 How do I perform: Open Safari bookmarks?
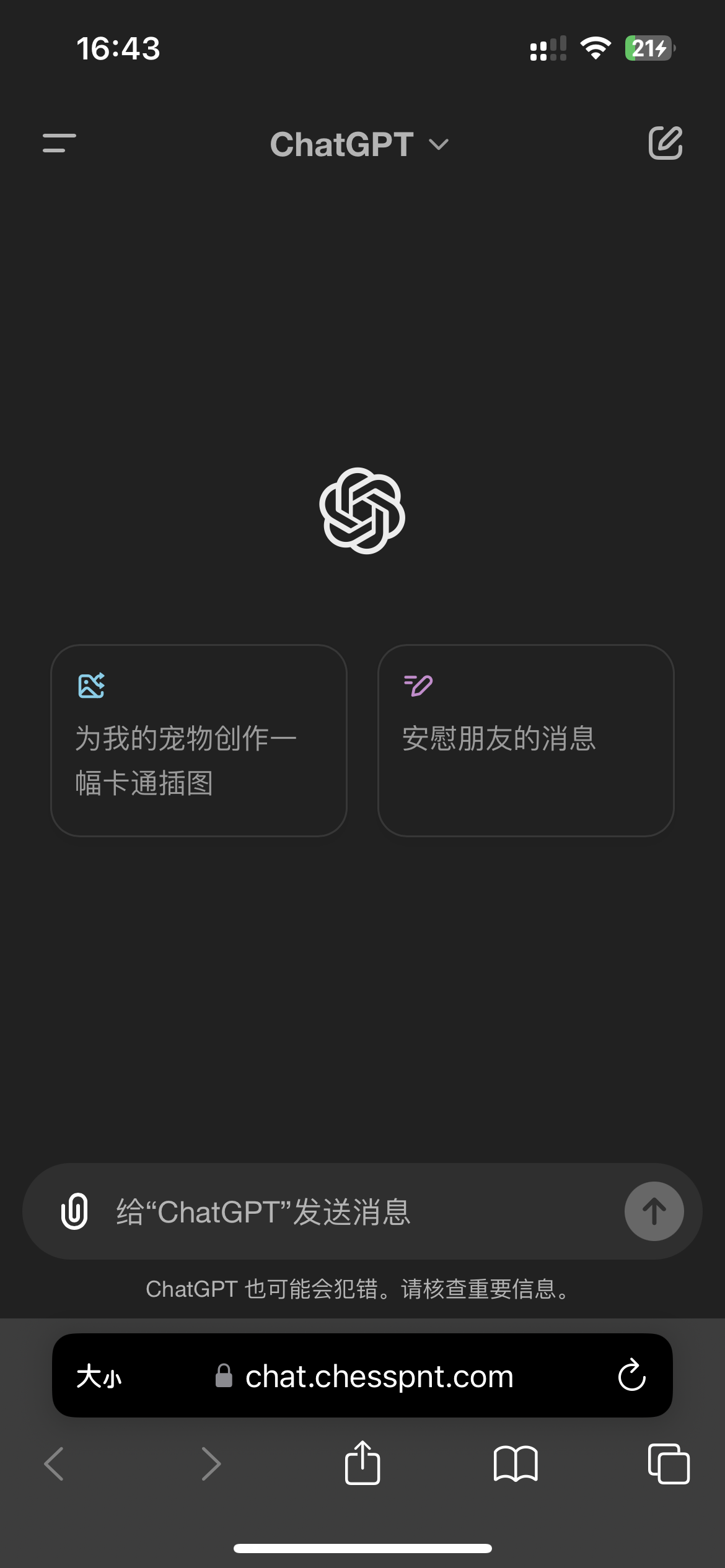pyautogui.click(x=516, y=1464)
